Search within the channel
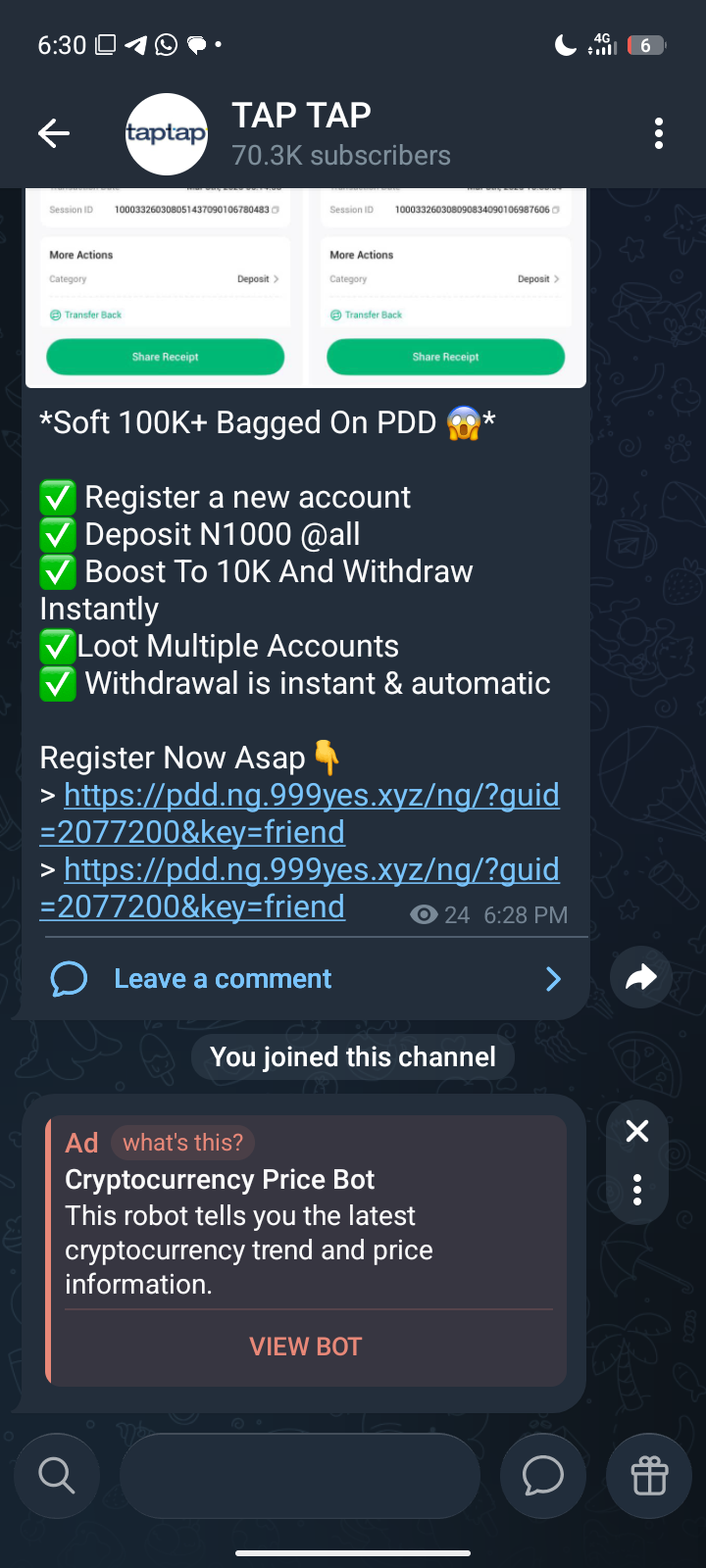 pyautogui.click(x=57, y=1475)
